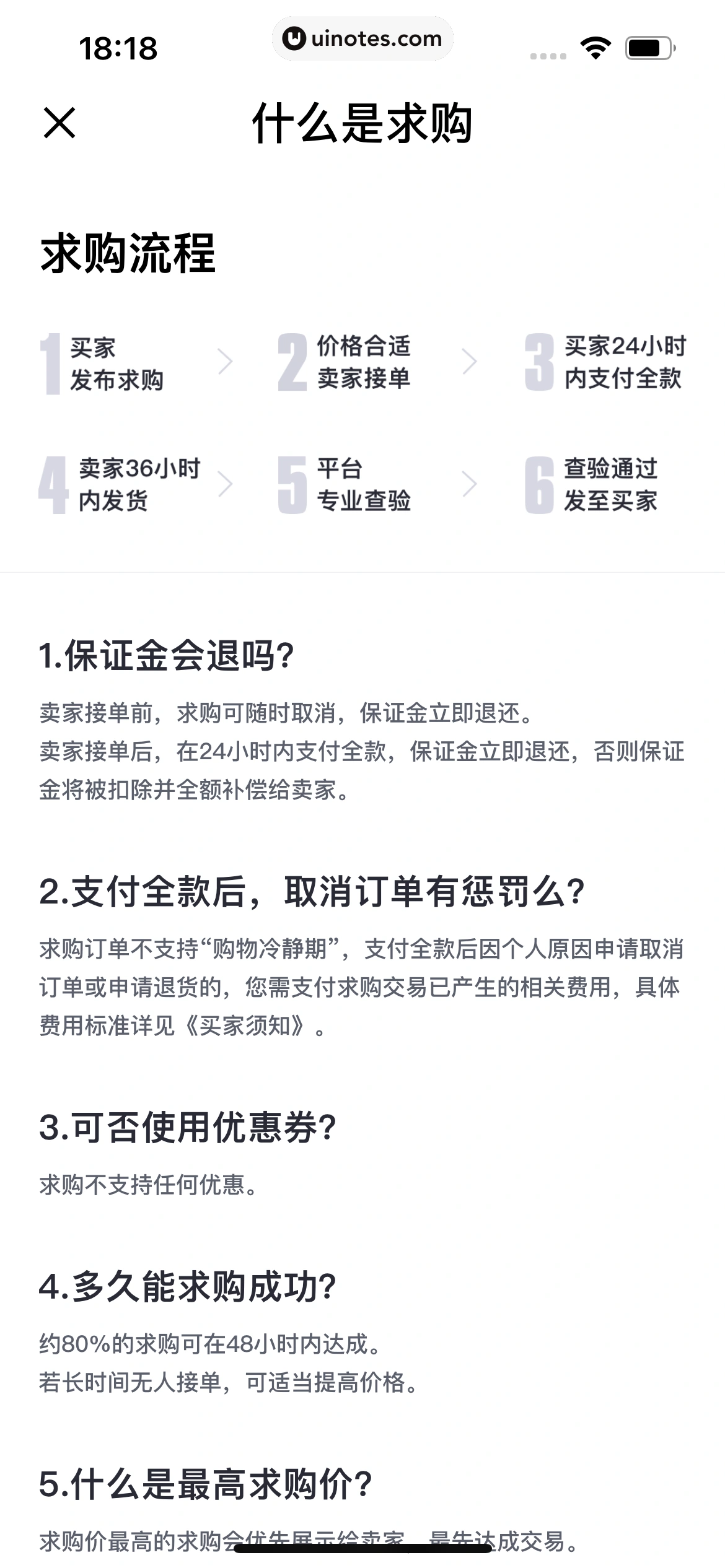Tap step 5 平台专业查验 icon

[x=292, y=486]
